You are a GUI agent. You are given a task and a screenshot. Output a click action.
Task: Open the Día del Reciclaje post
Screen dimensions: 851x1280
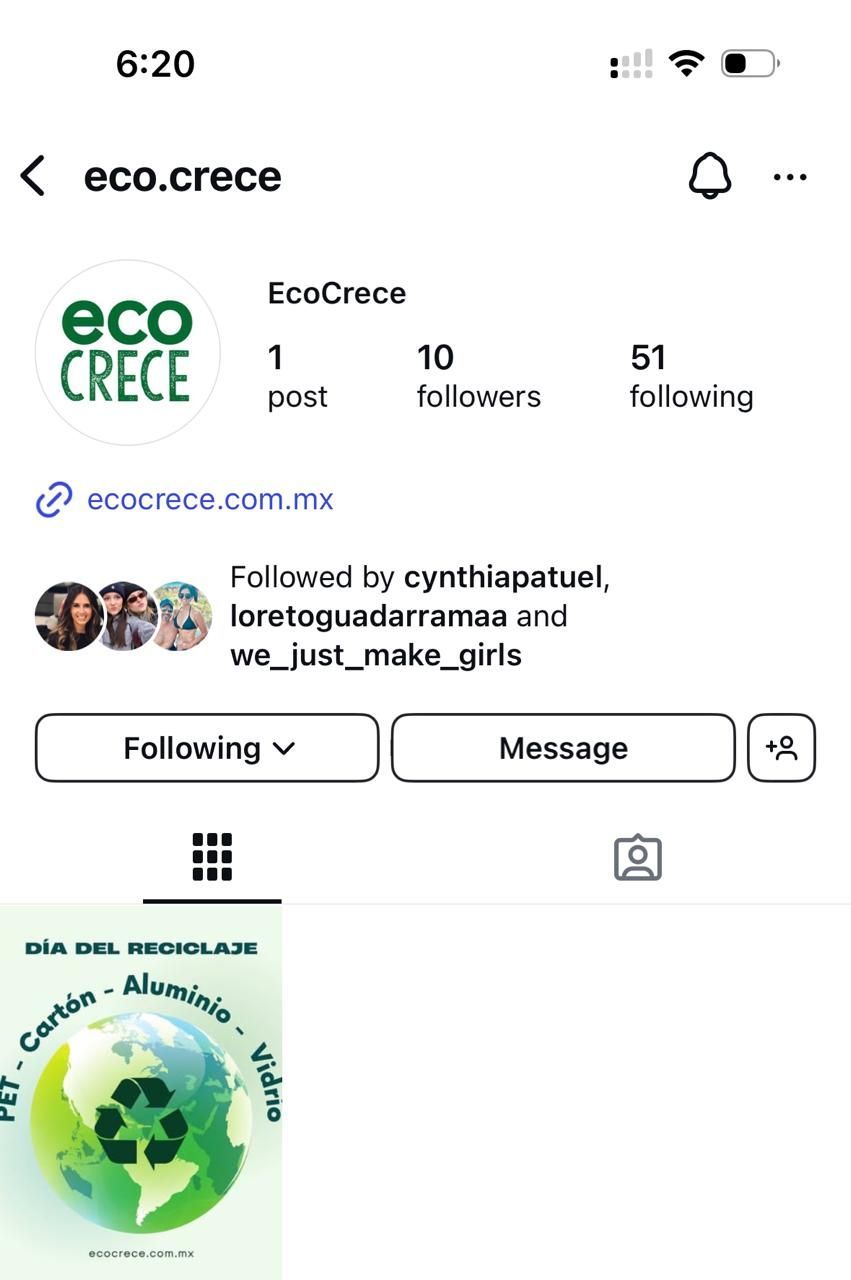pyautogui.click(x=141, y=1090)
